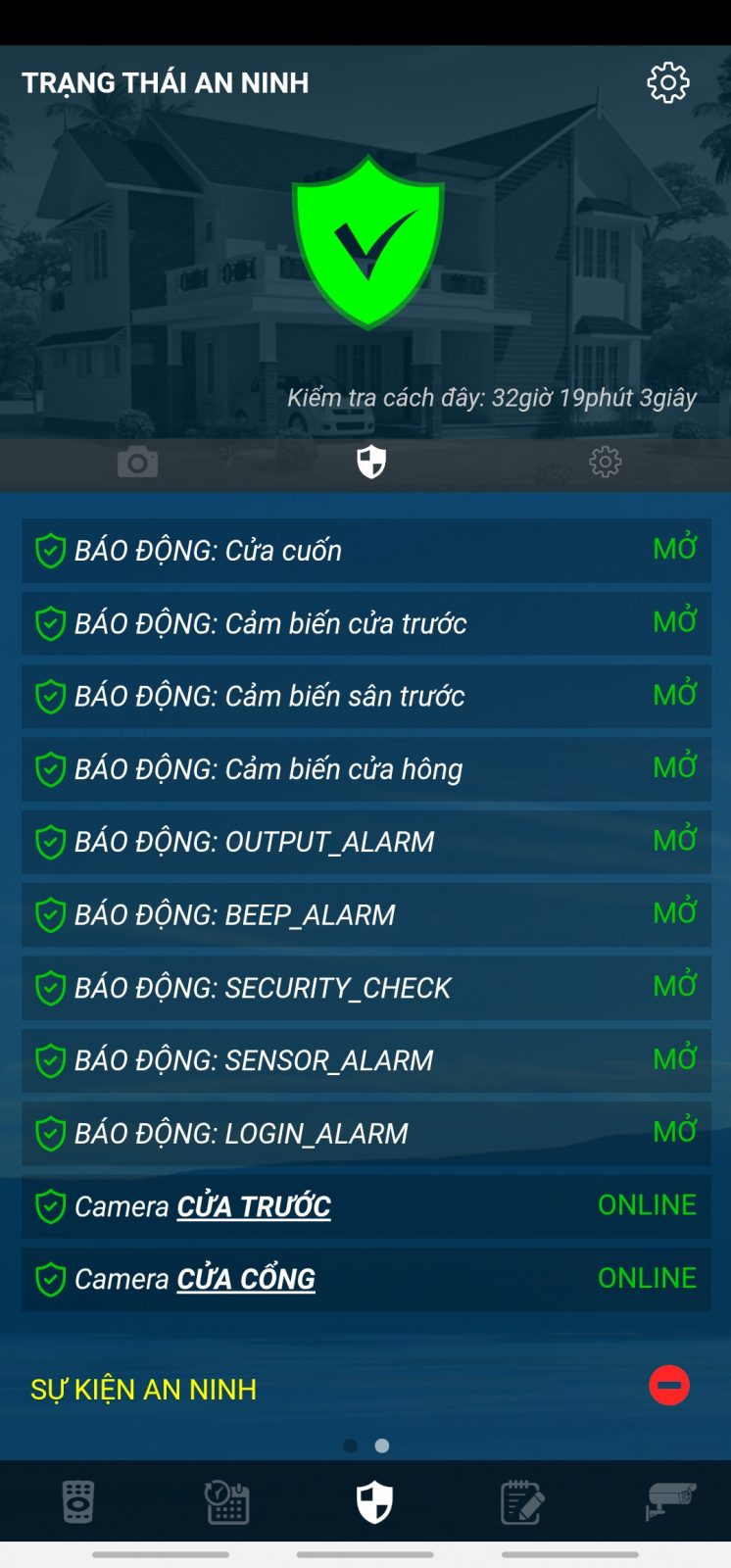Open the OUTPUT_ALARM row
This screenshot has height=1568, width=731.
click(366, 842)
